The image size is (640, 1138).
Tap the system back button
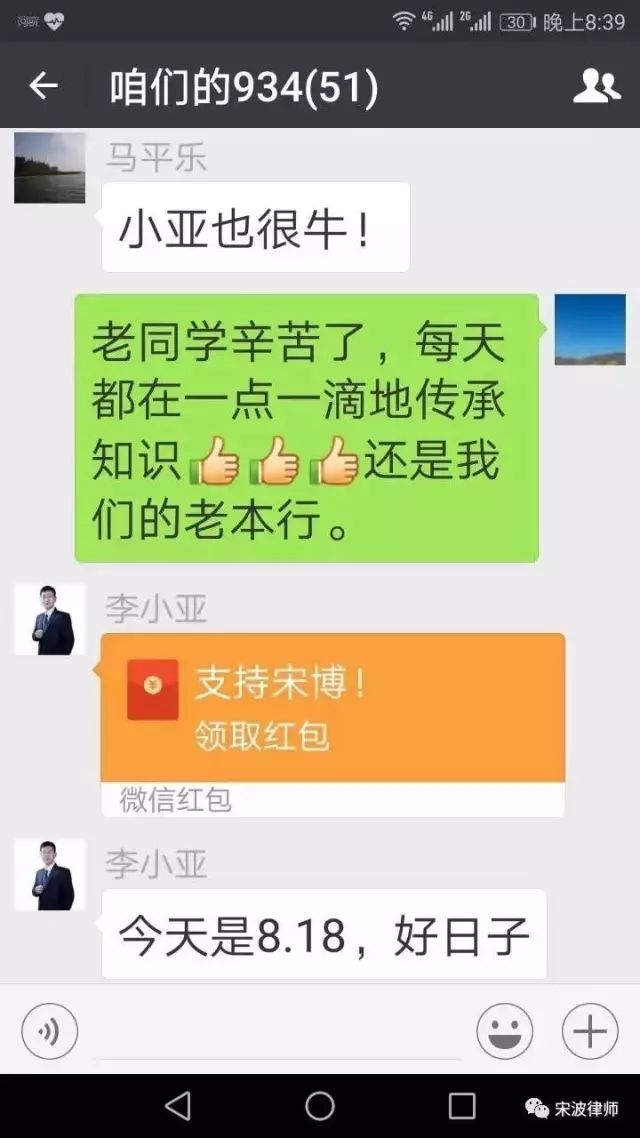click(178, 1105)
